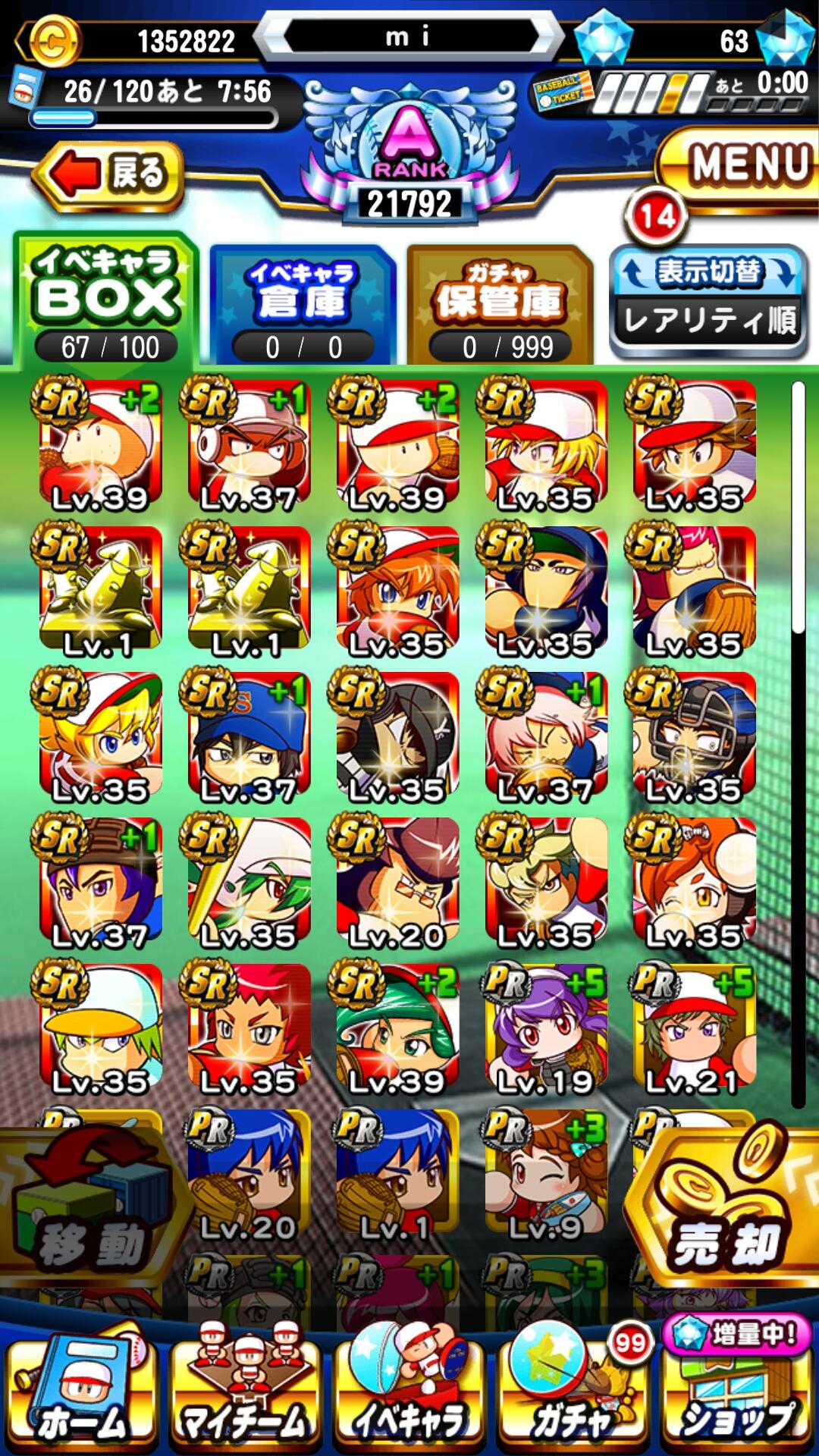The width and height of the screenshot is (819, 1456).
Task: Tap the blue gem currency icon
Action: [603, 38]
